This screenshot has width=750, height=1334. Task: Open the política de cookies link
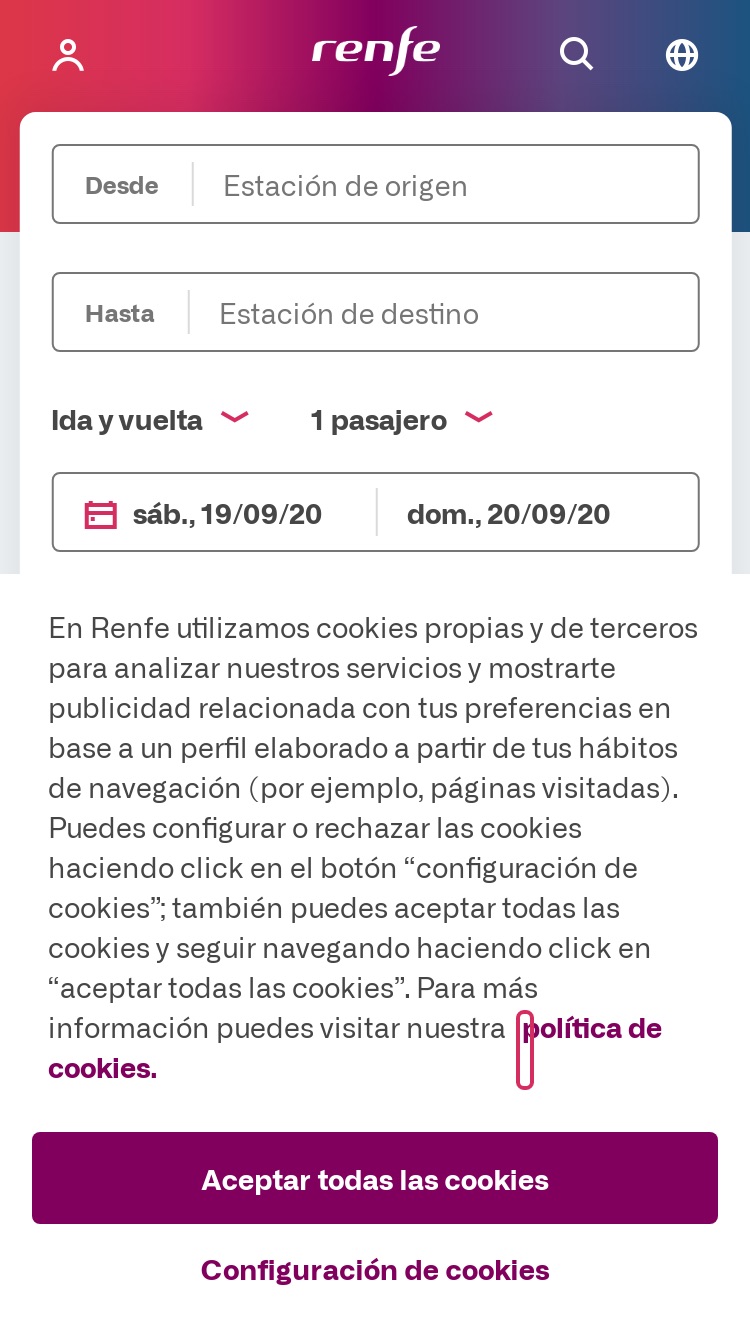[355, 1048]
